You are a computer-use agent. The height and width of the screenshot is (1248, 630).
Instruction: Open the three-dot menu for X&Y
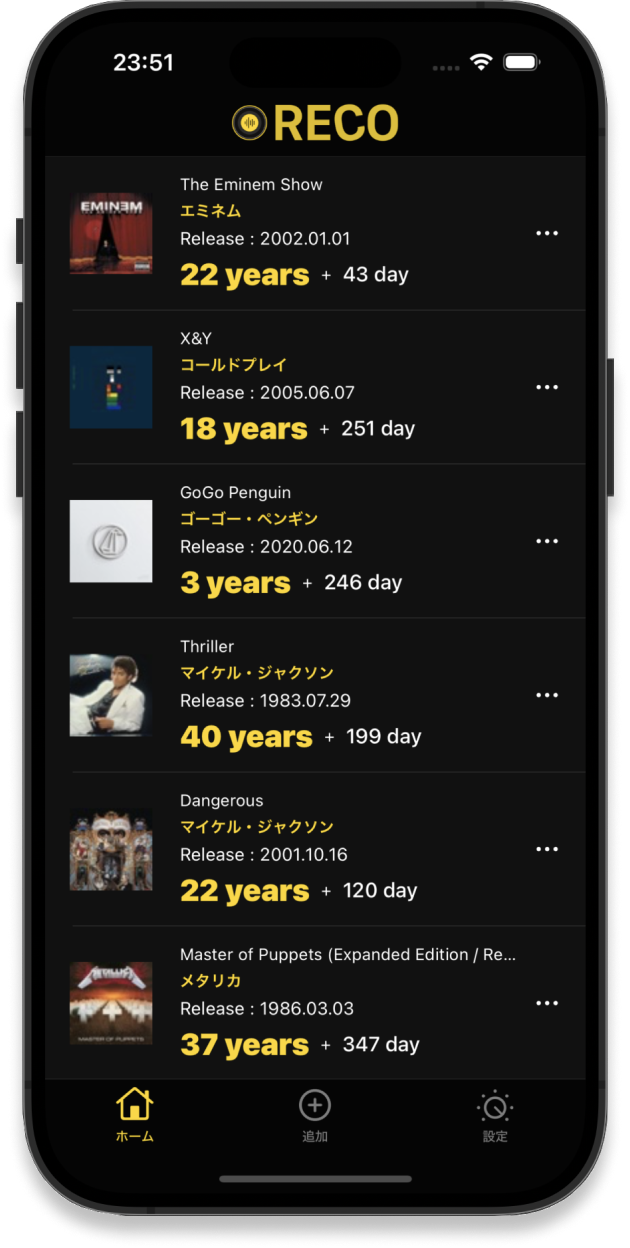coord(547,387)
